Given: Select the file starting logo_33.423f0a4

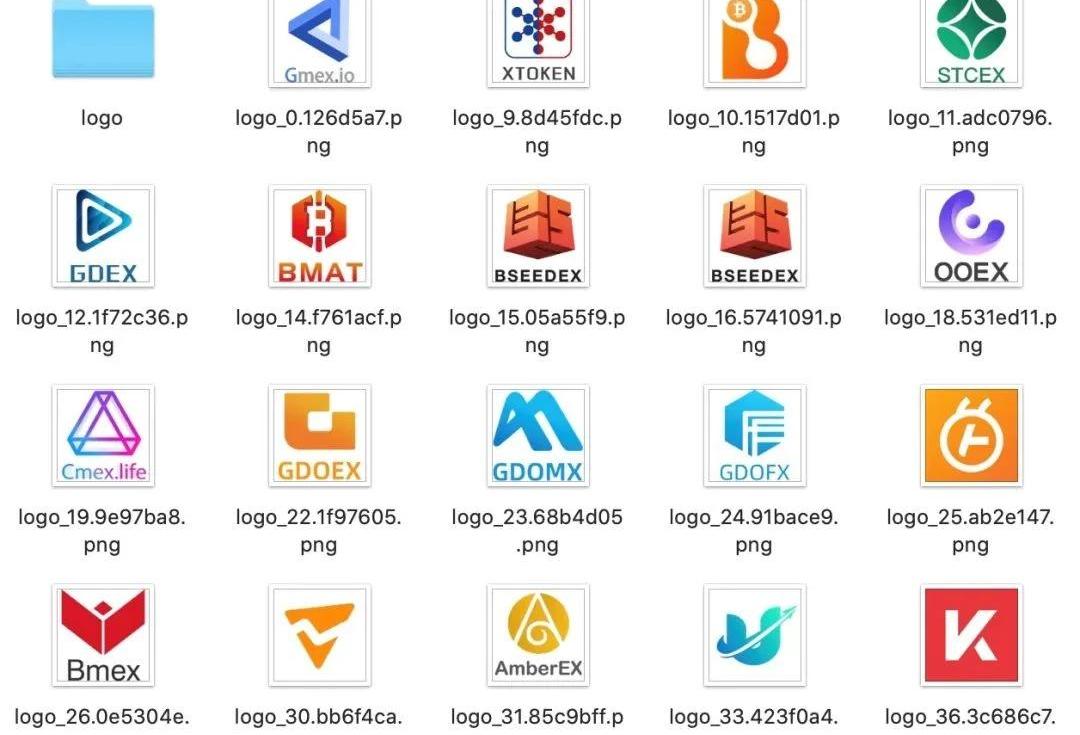Looking at the screenshot, I should coord(754,636).
